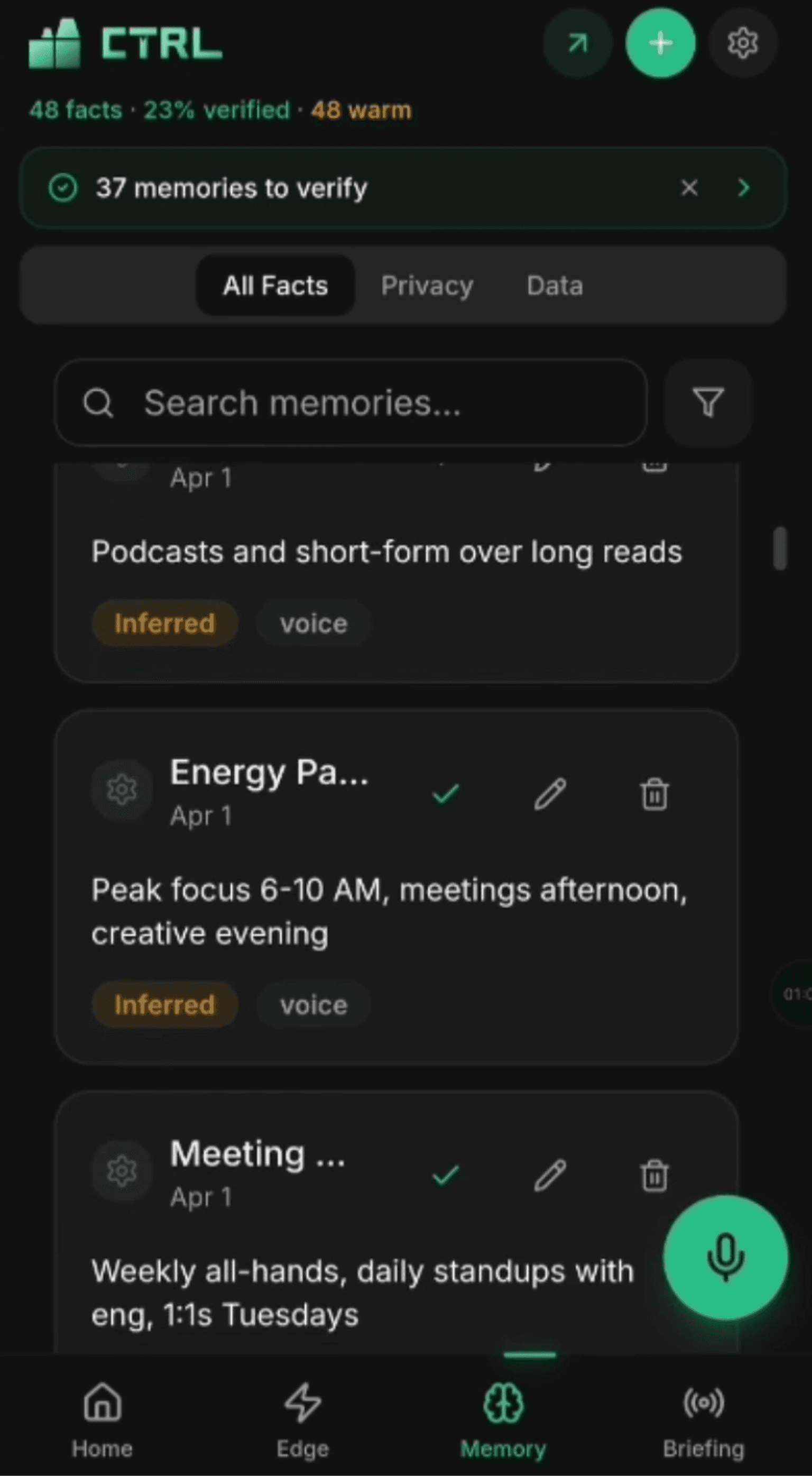Screen dimensions: 812x1476
Task: Delete the Energy Pa... memory
Action: point(654,794)
